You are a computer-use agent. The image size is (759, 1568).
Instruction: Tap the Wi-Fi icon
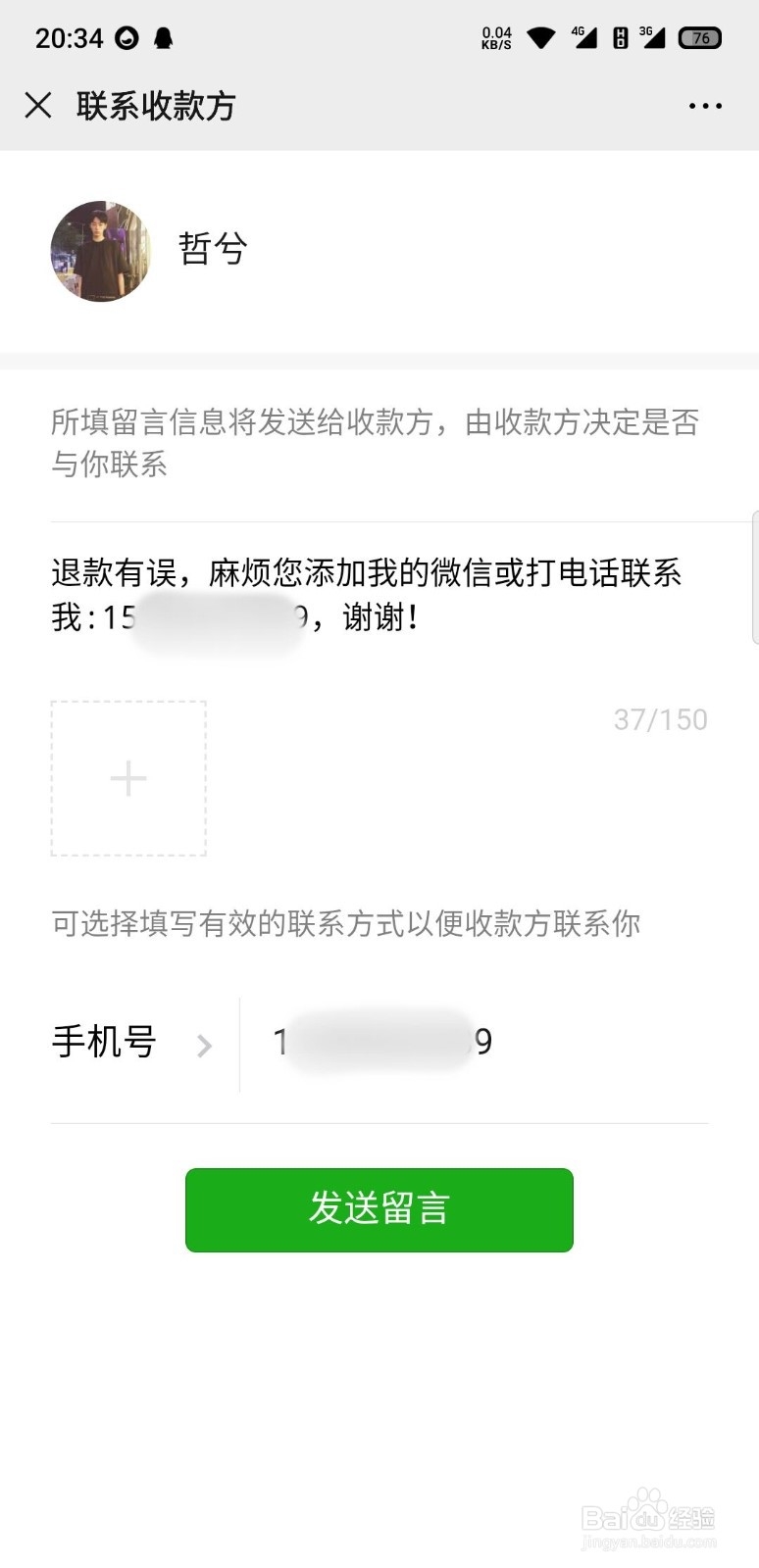540,37
